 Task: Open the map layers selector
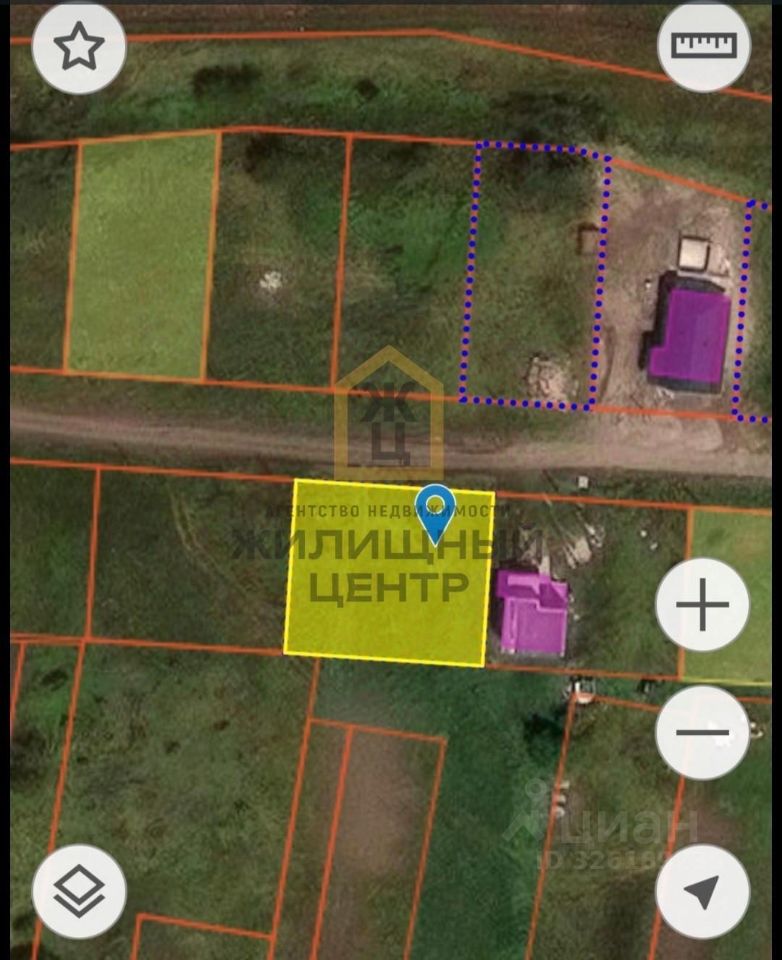click(79, 891)
